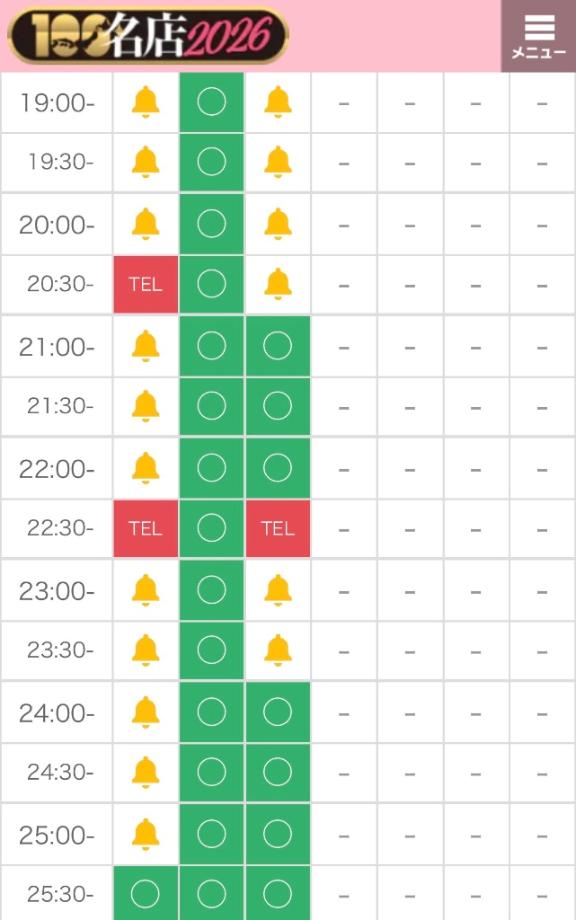This screenshot has width=576, height=920.
Task: Tap the second TEL cell at 22:30
Action: 278,529
